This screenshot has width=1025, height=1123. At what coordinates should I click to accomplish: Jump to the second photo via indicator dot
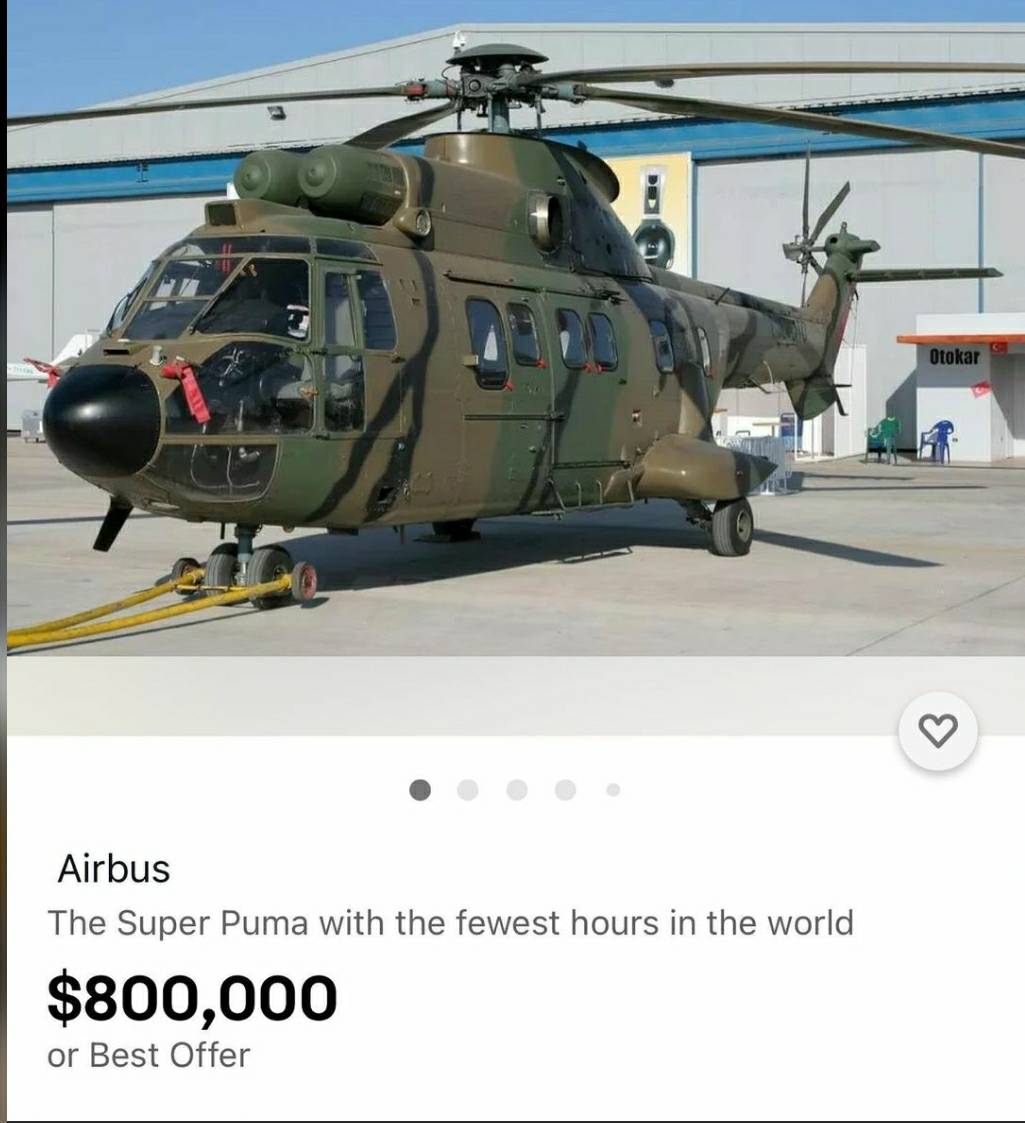[468, 790]
